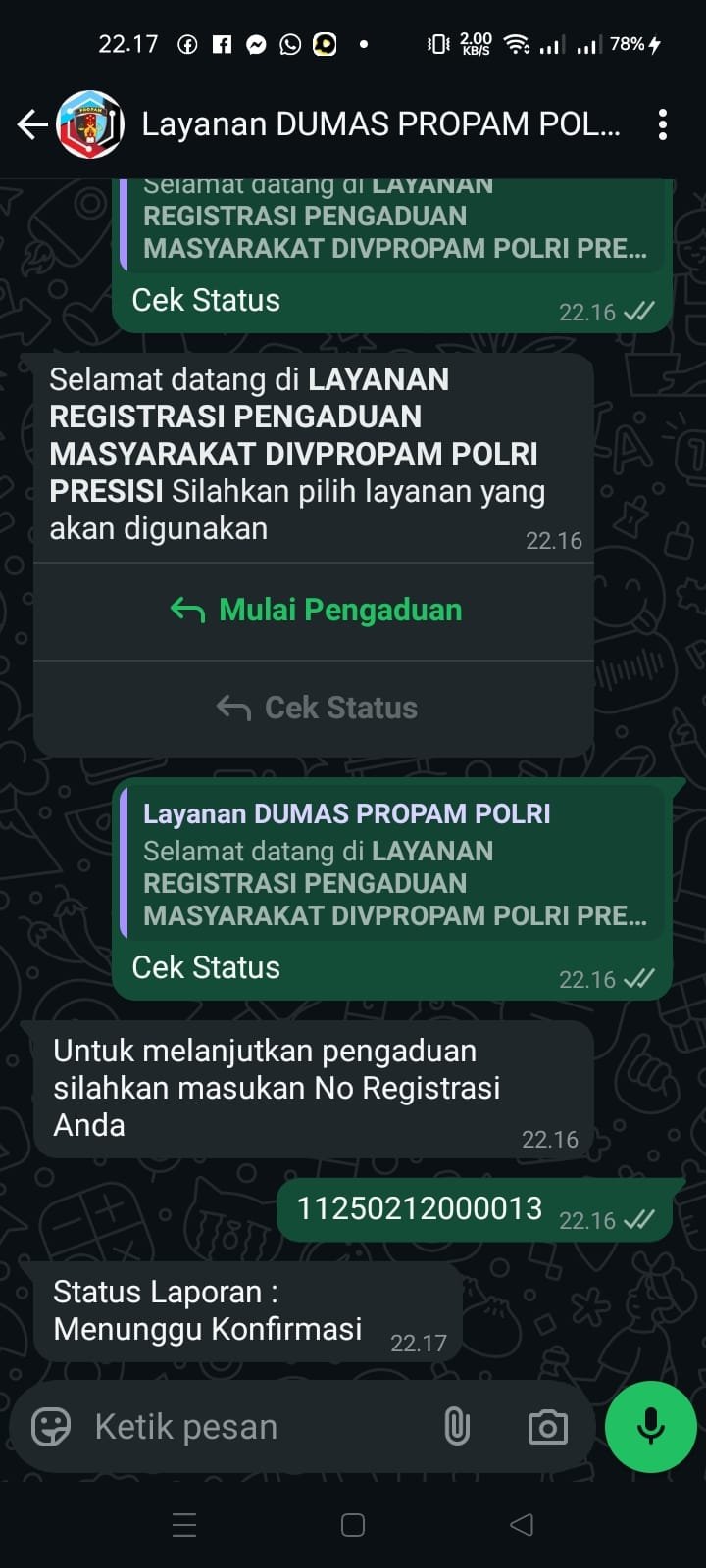Open recent apps from the navigation bar

[x=184, y=1525]
